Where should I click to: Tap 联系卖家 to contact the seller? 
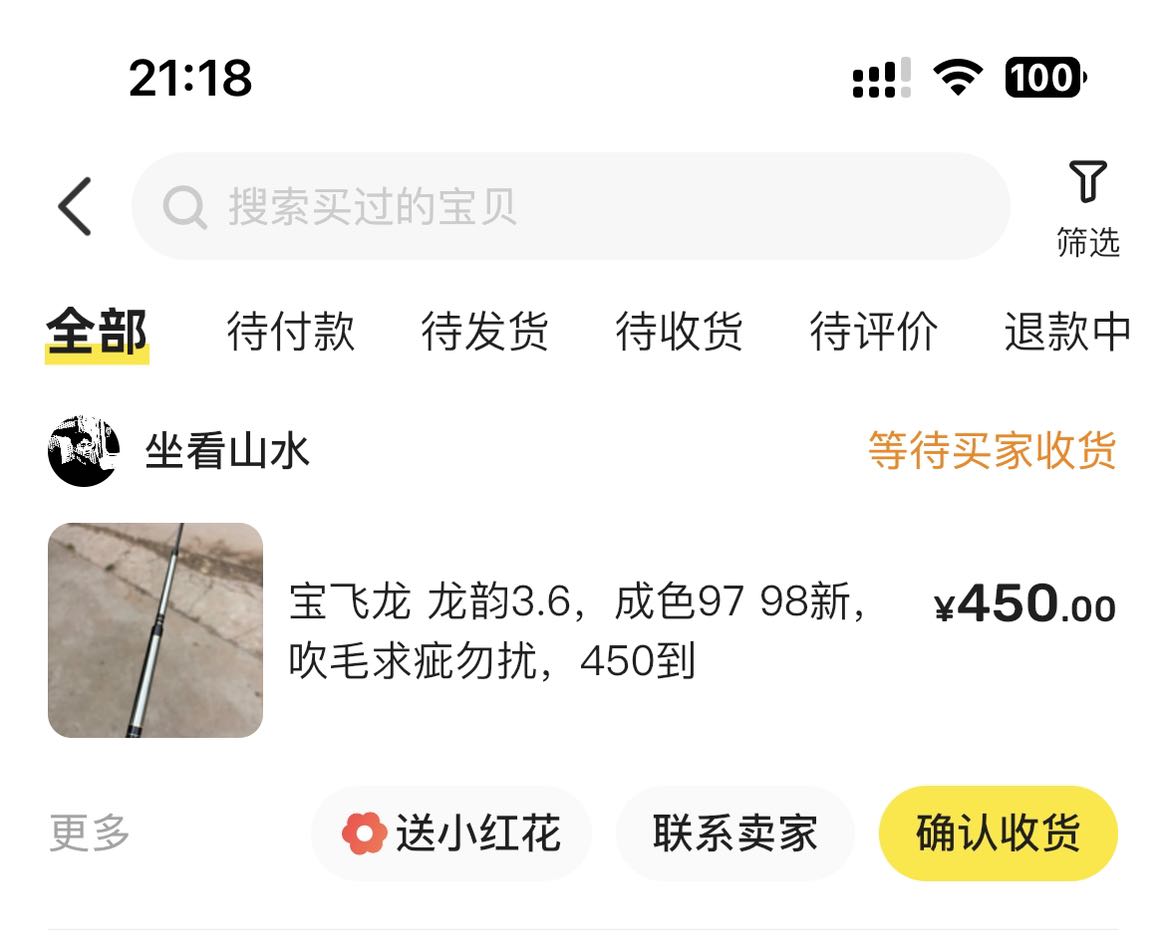click(x=735, y=833)
